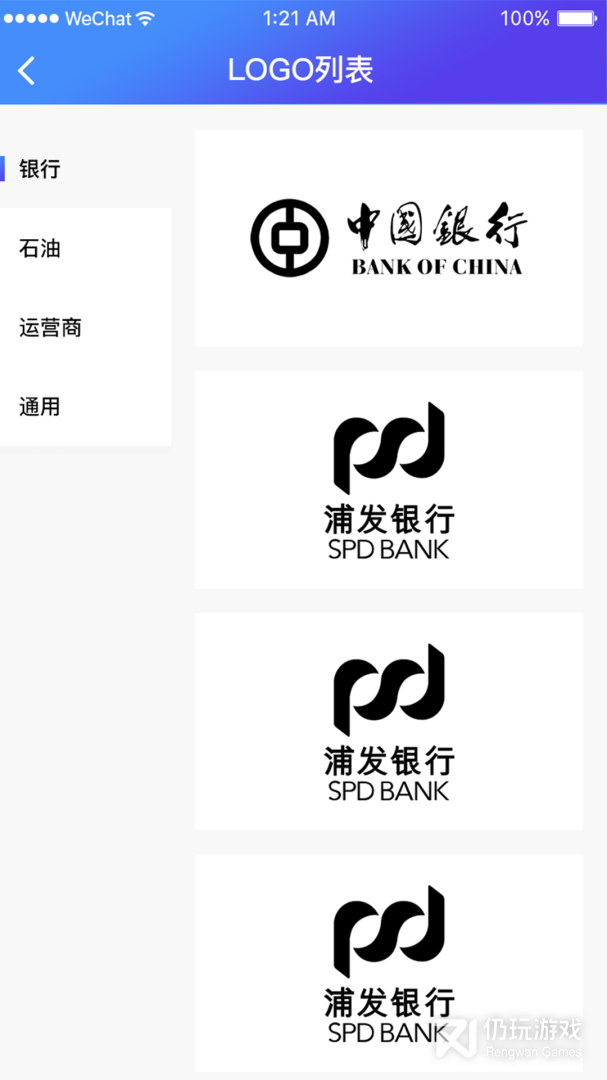Go back using the arrow icon
This screenshot has width=607, height=1080.
click(27, 70)
